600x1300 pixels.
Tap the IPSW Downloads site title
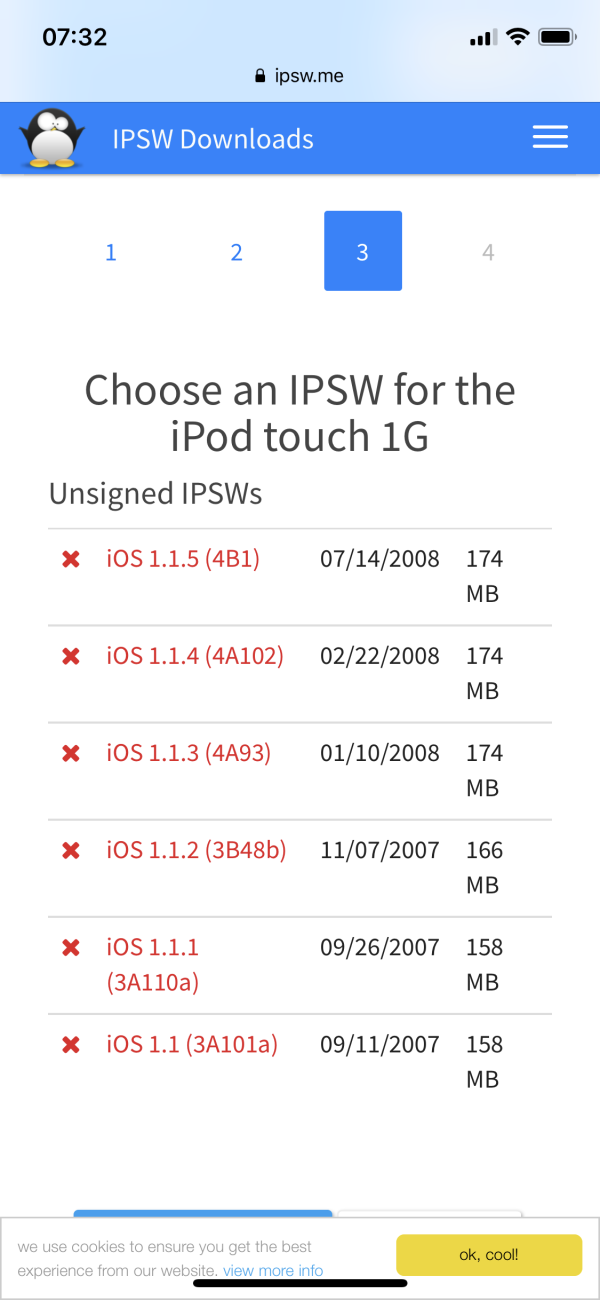pos(213,139)
